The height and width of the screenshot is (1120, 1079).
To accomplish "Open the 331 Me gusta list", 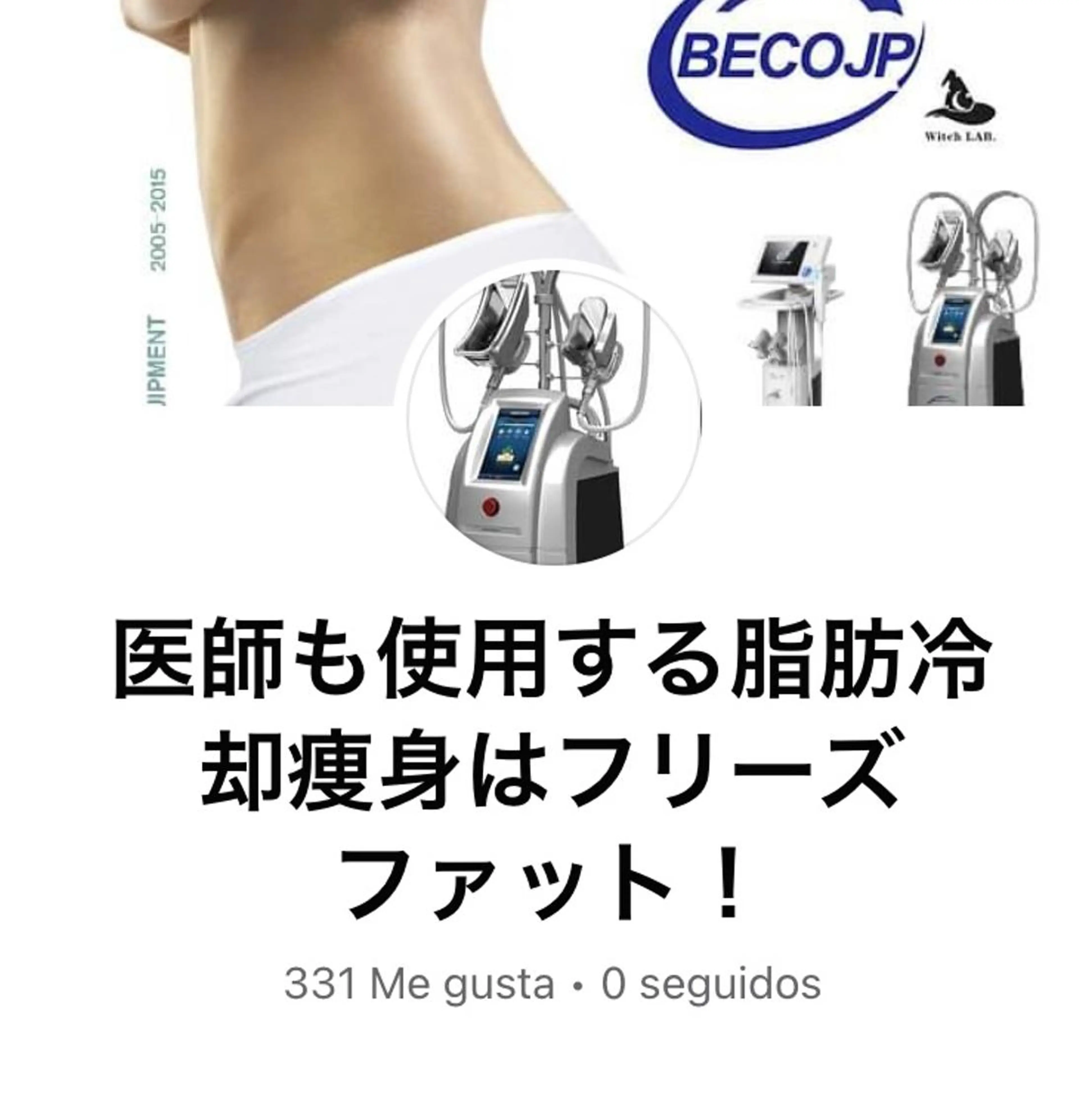I will pyautogui.click(x=419, y=984).
